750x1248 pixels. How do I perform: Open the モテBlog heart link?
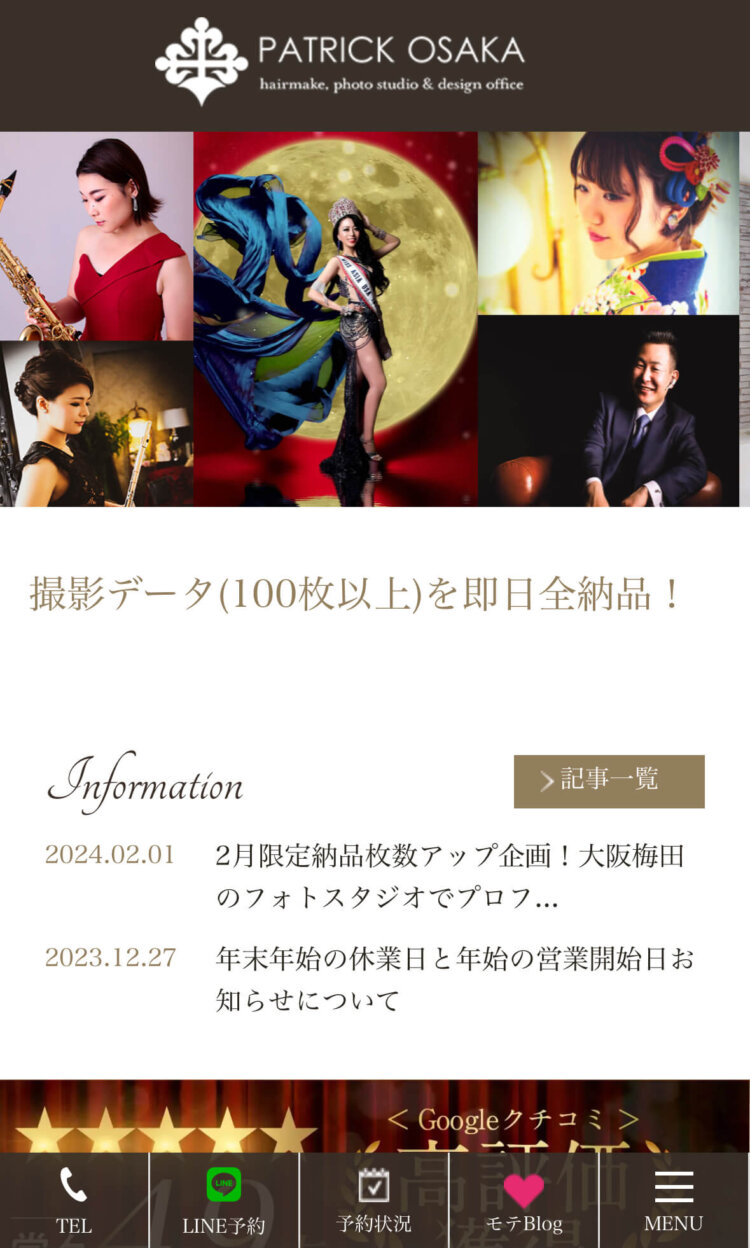[524, 1200]
